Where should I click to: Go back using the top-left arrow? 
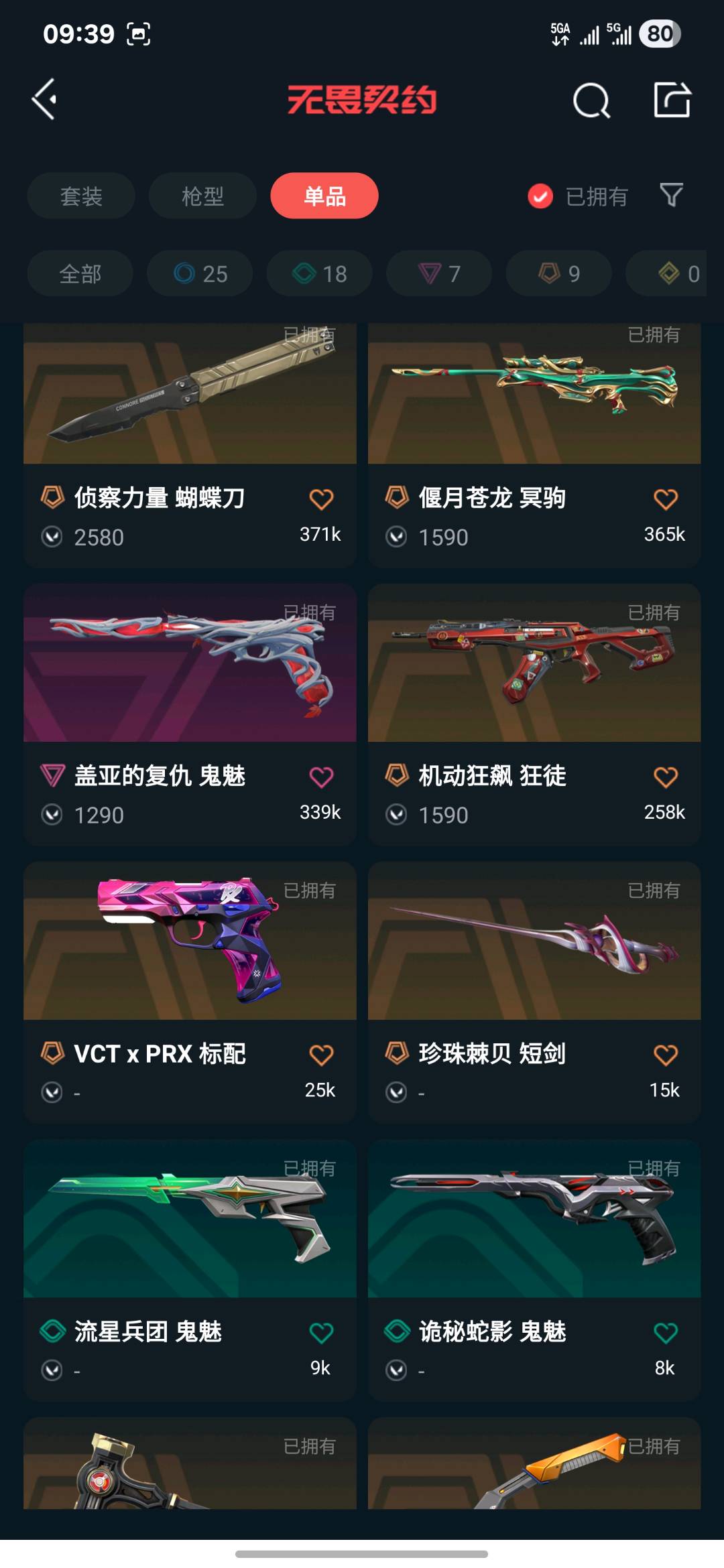click(45, 100)
